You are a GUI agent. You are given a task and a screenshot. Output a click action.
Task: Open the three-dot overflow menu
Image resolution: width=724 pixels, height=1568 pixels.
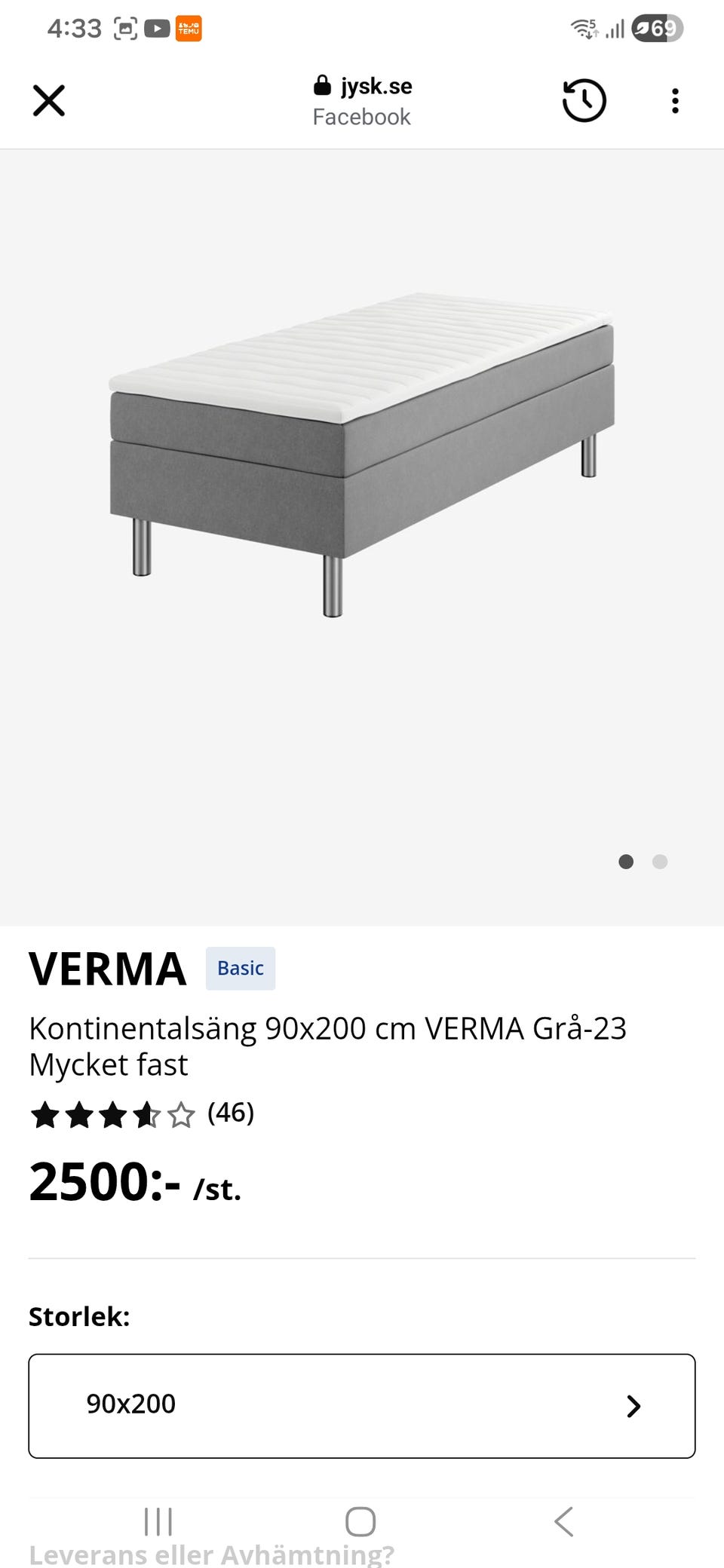pos(675,100)
